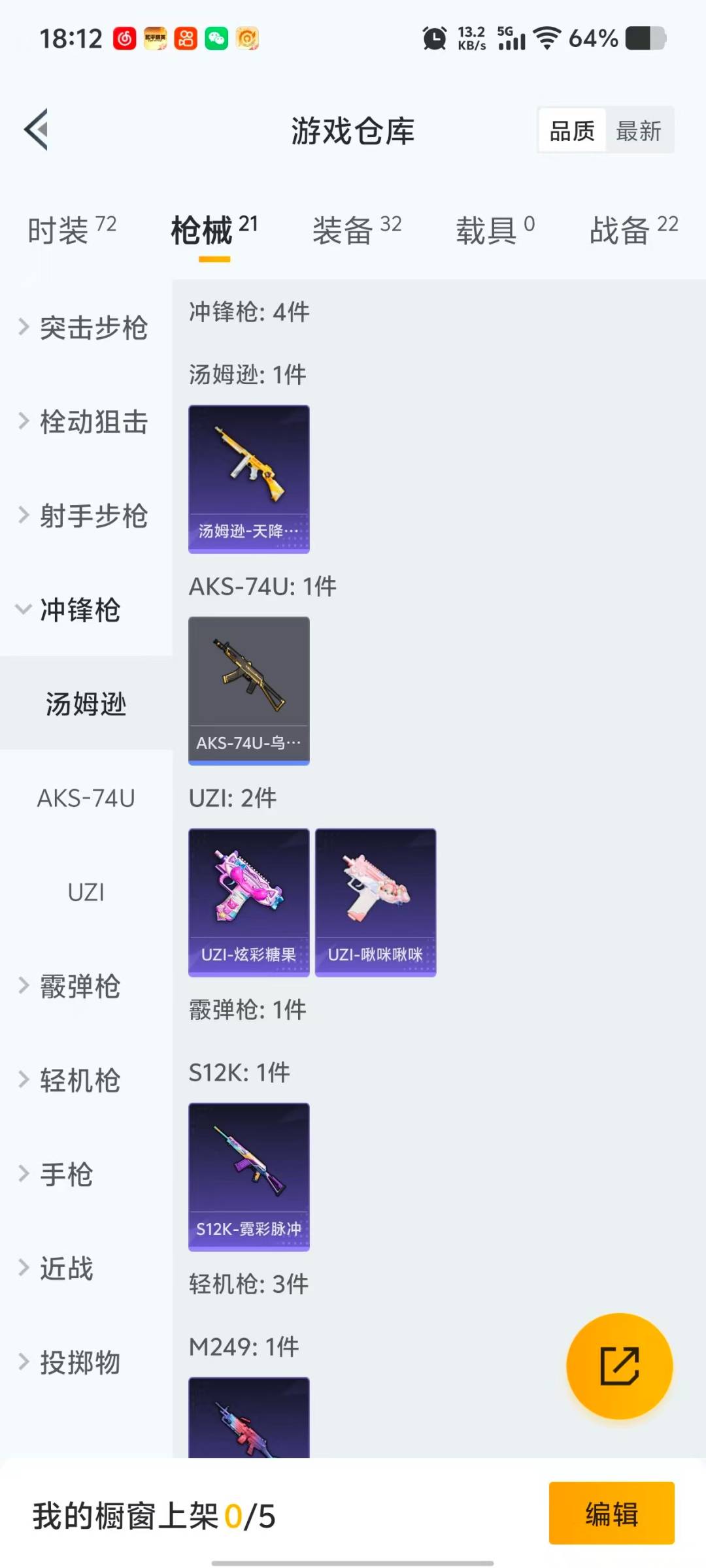Tap the Wi-Fi indicator in the status bar
Viewport: 706px width, 1568px height.
pos(546,37)
